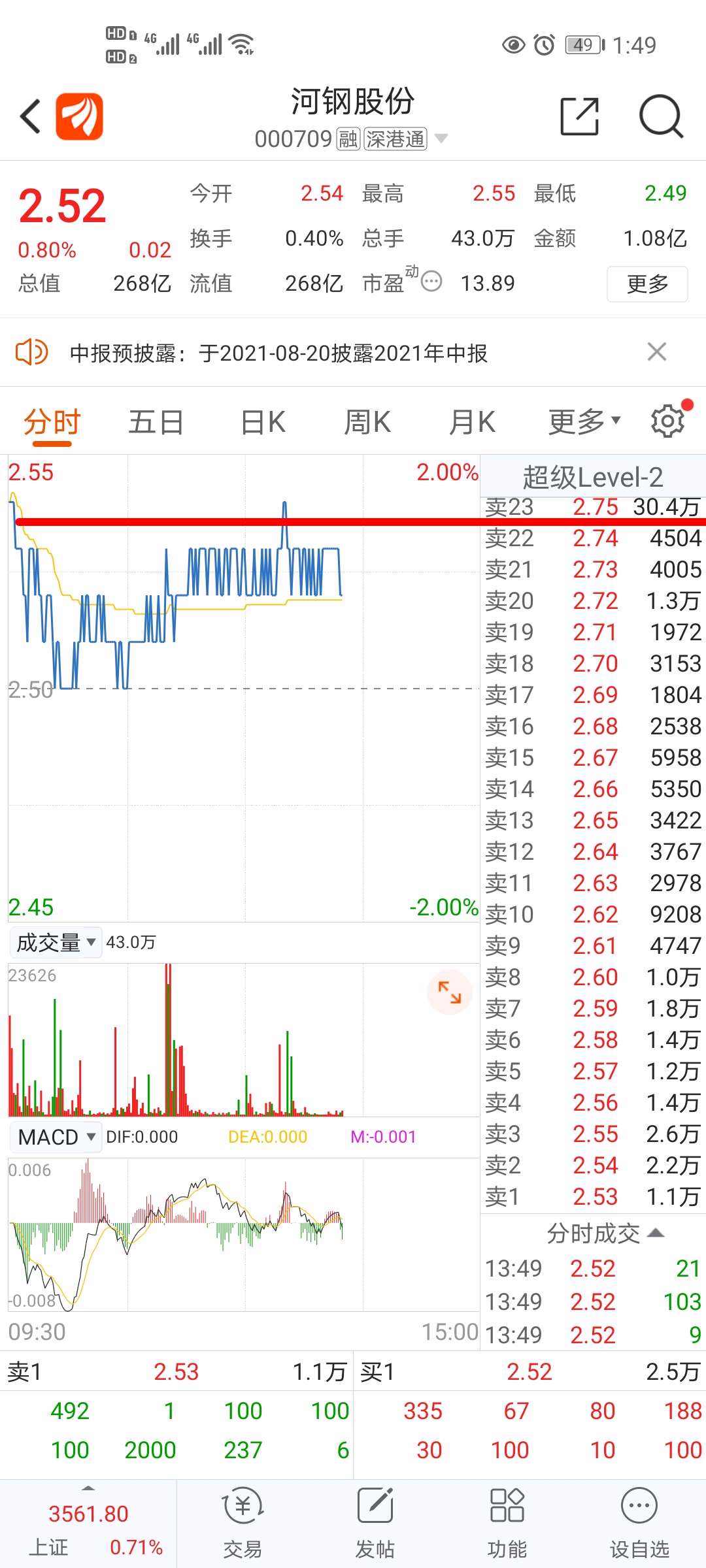Dismiss the 中报预披露 announcement banner
This screenshot has width=706, height=1568.
658,351
